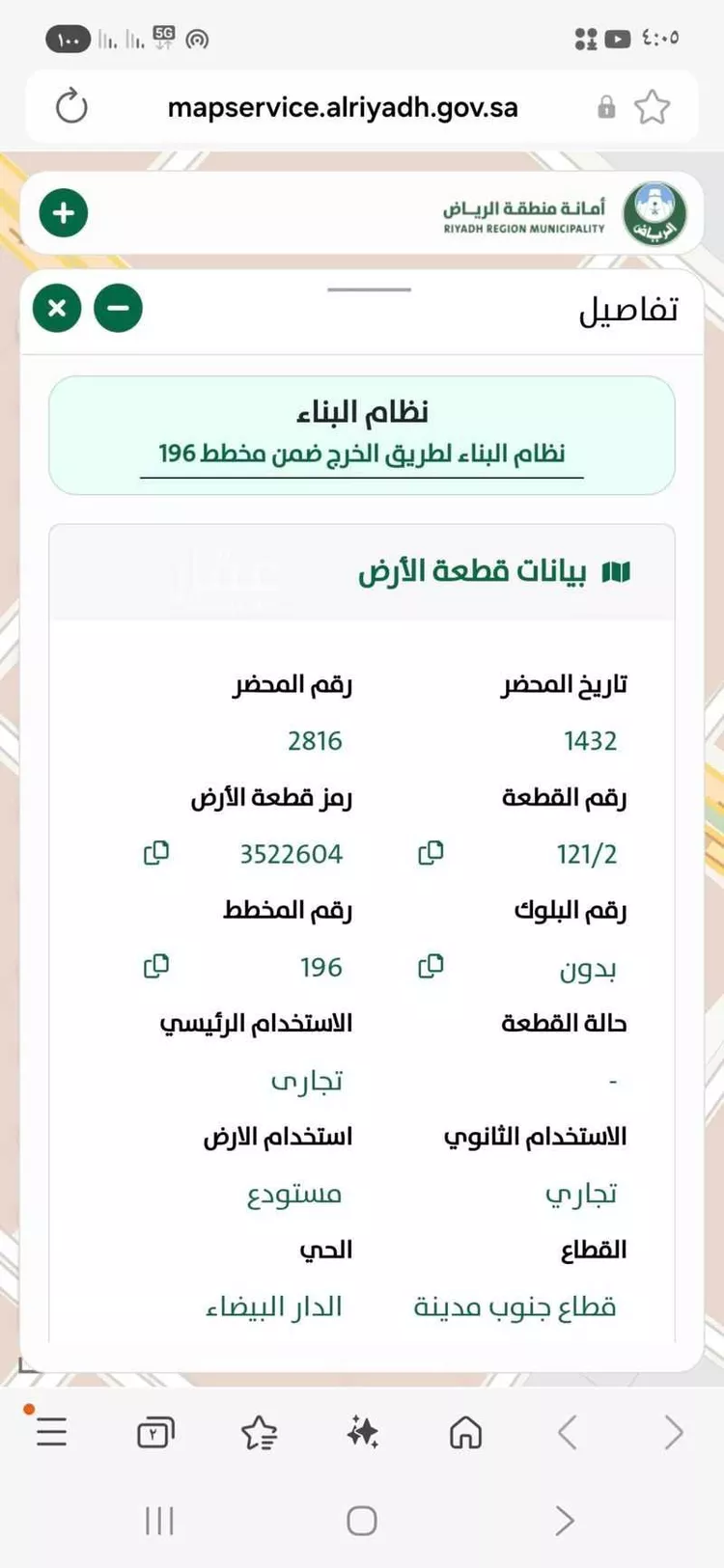The image size is (724, 1568).
Task: Open the browser hamburger menu
Action: [x=51, y=1432]
